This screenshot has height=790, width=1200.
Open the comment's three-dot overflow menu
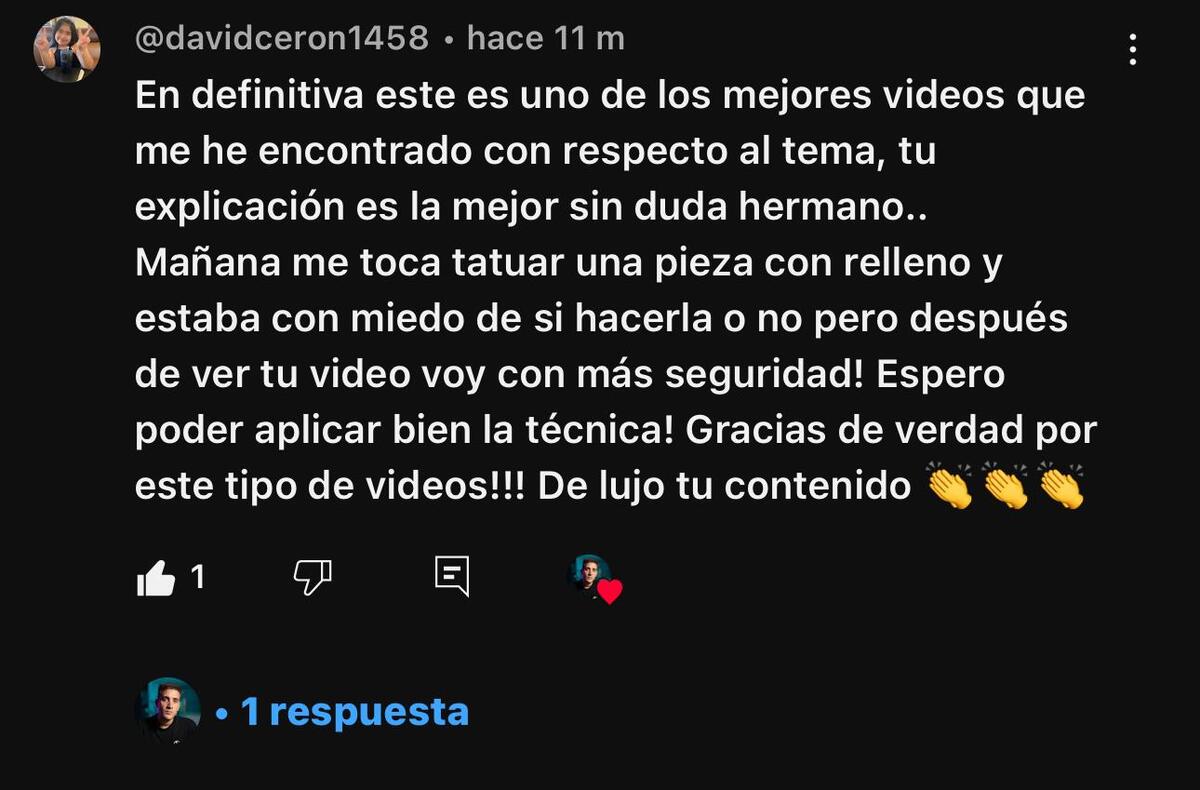[x=1132, y=49]
